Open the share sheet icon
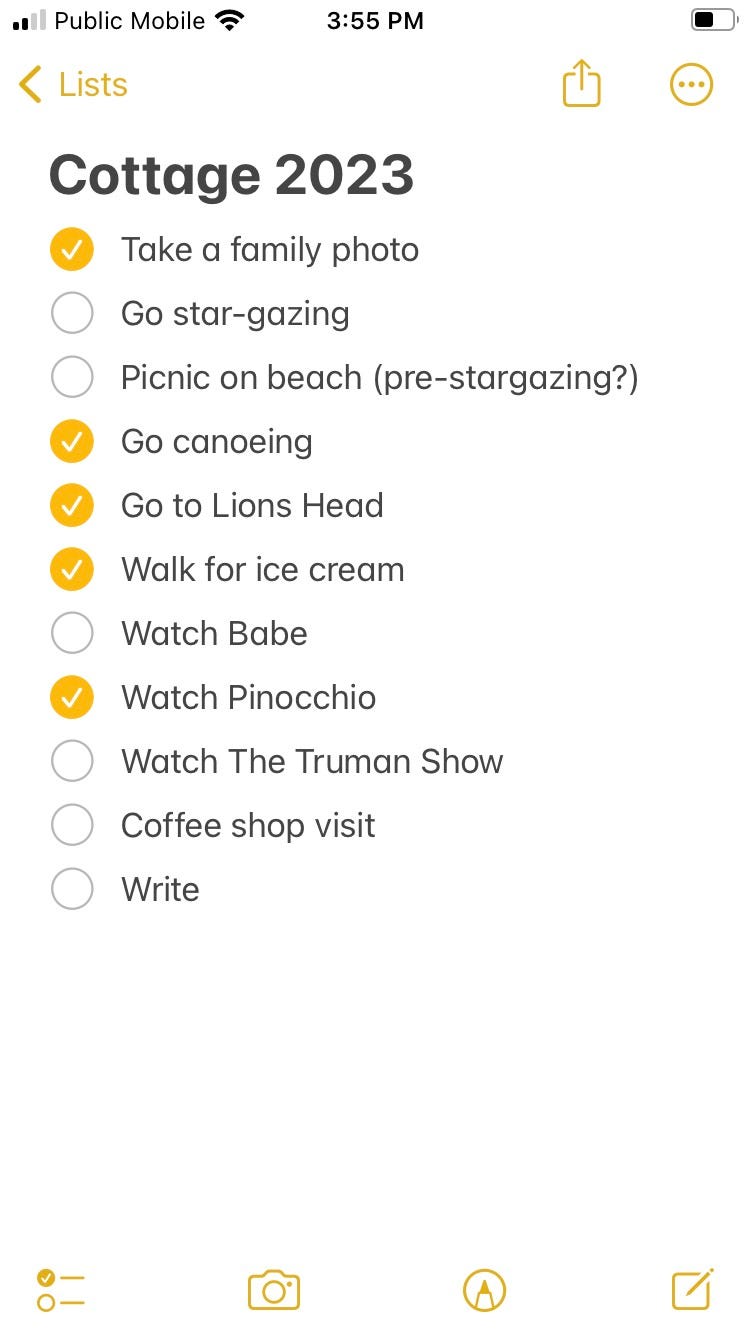This screenshot has width=750, height=1334. (x=581, y=83)
